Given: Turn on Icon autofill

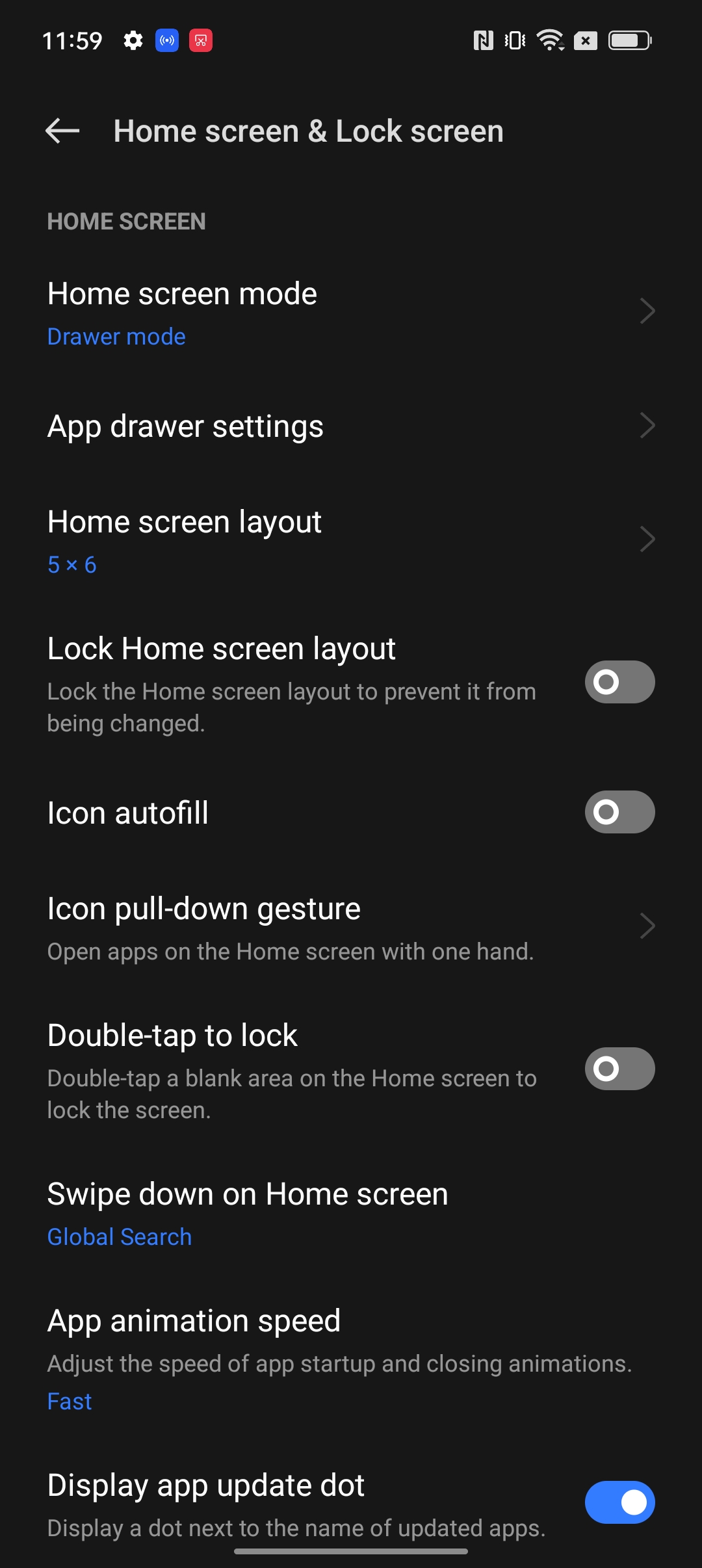Looking at the screenshot, I should point(619,812).
